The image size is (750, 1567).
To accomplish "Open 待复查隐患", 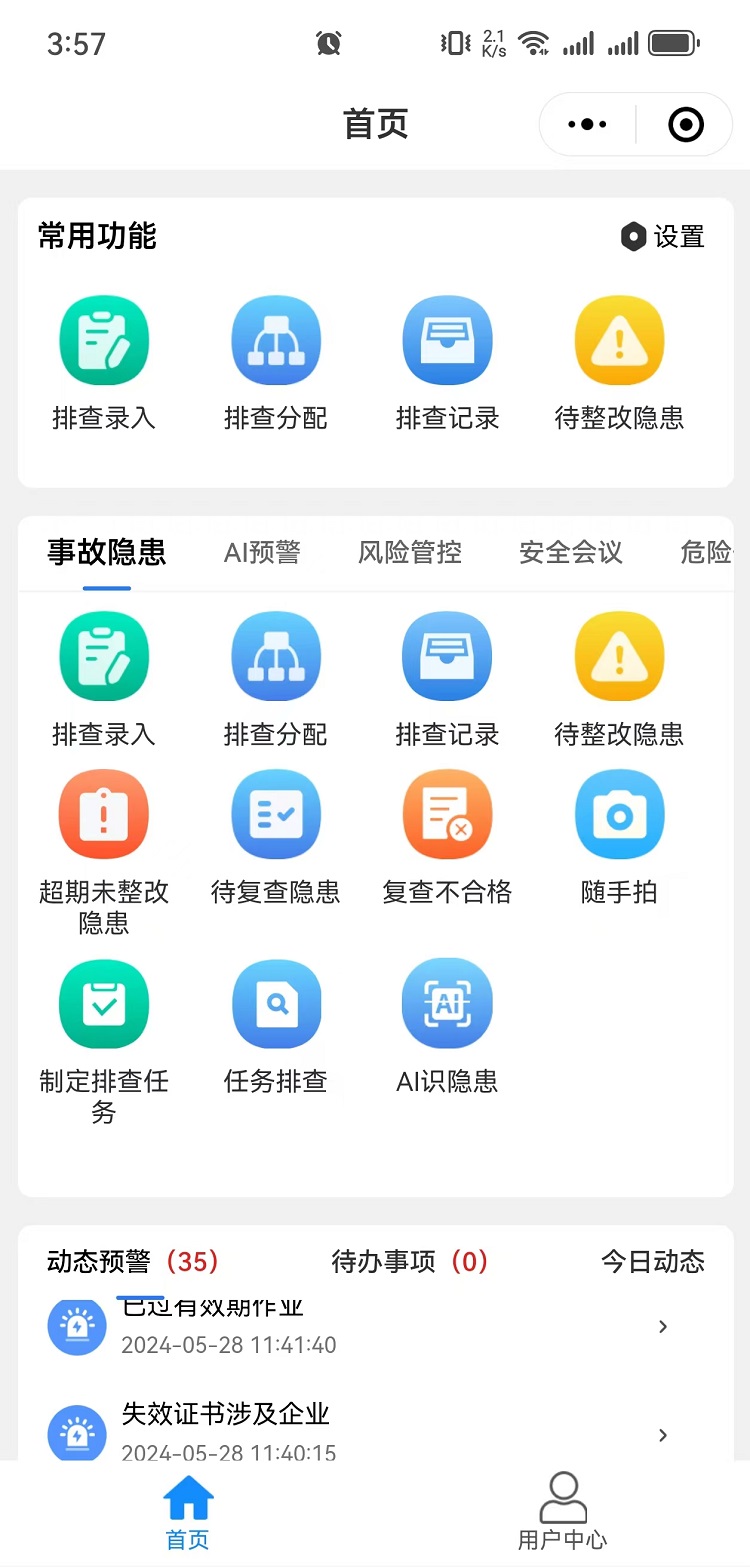I will (276, 815).
